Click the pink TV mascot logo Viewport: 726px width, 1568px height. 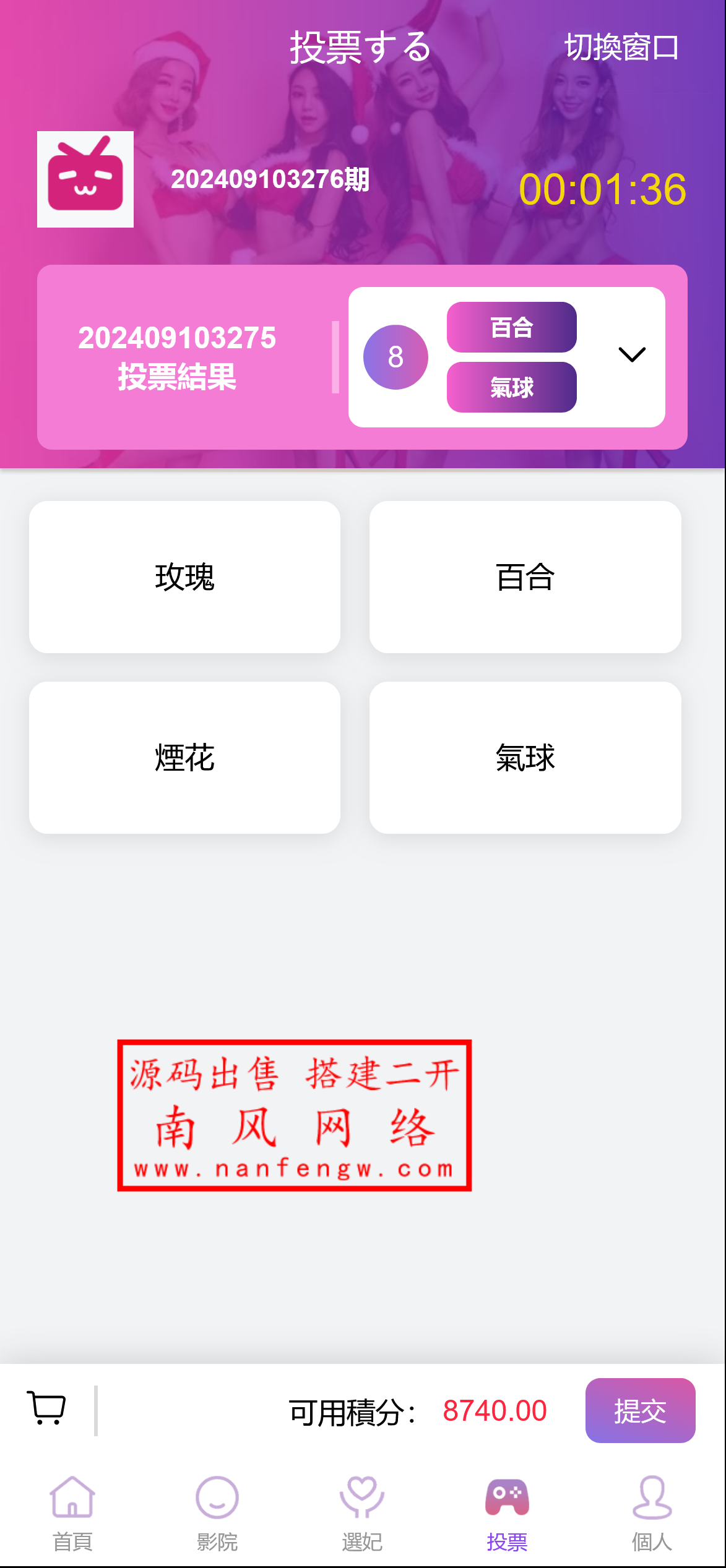point(85,179)
